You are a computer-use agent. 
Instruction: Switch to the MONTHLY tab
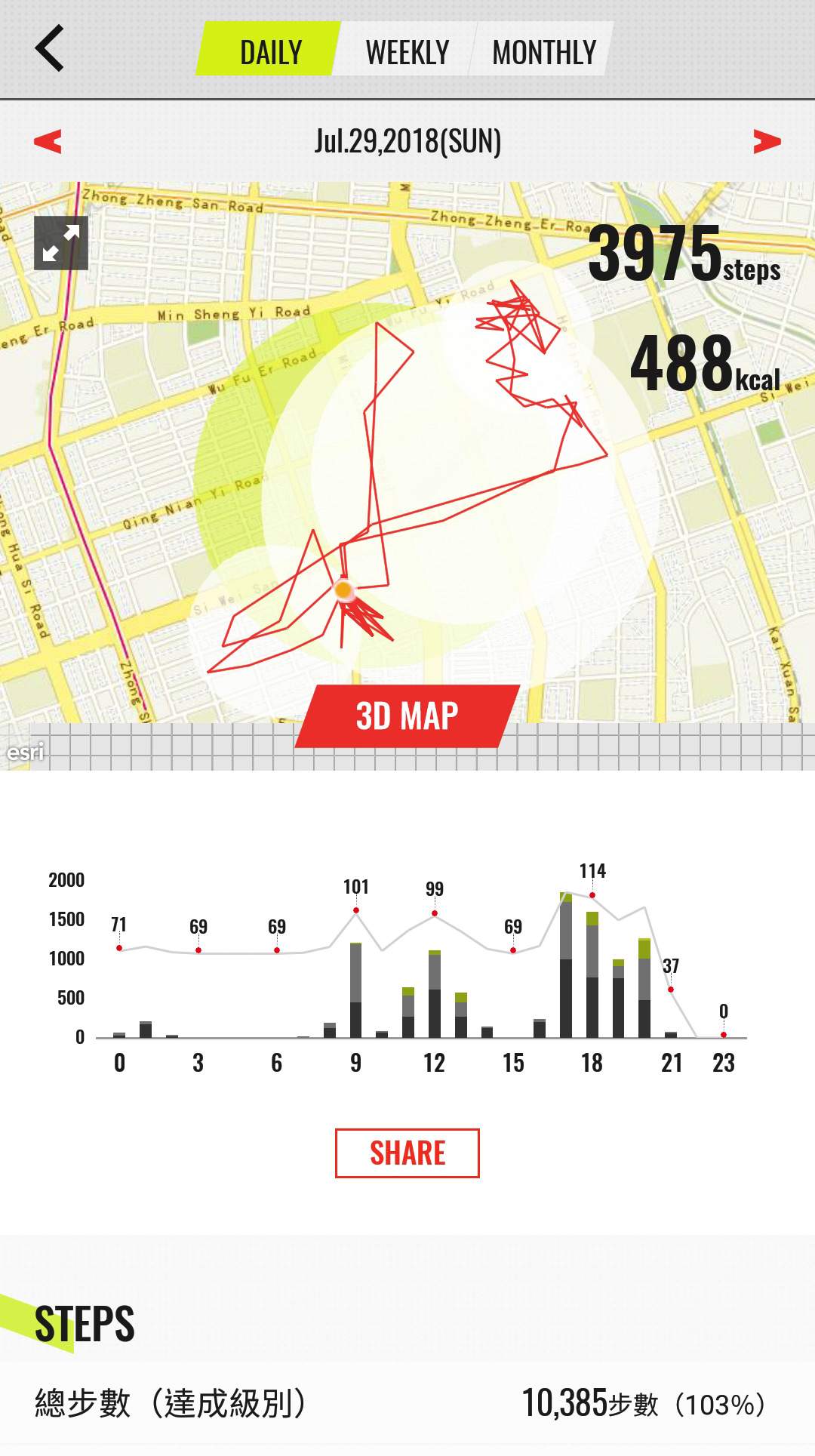click(x=543, y=51)
